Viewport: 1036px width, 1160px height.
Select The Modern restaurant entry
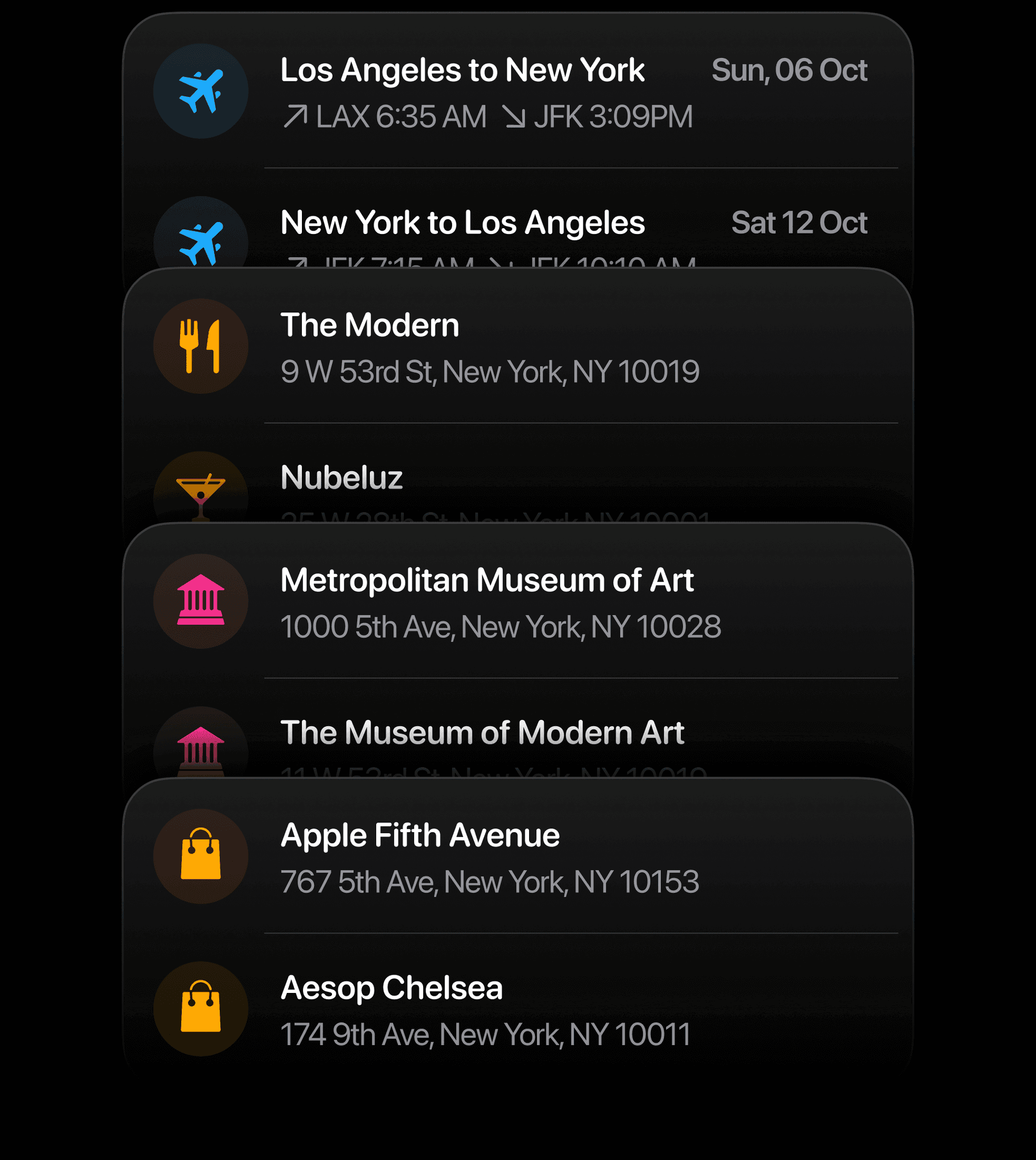click(512, 346)
